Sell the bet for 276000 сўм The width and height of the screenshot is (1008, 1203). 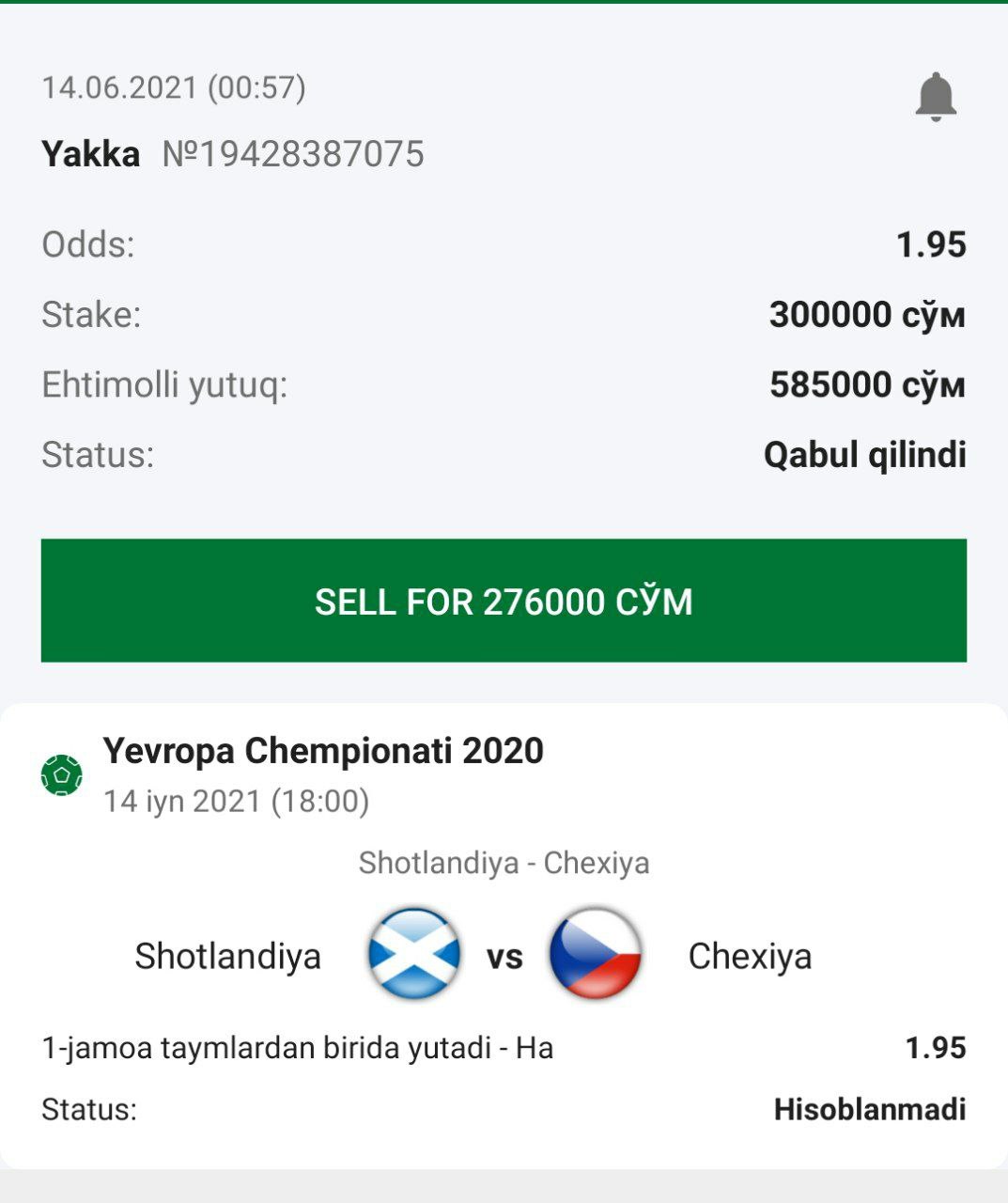[x=504, y=601]
